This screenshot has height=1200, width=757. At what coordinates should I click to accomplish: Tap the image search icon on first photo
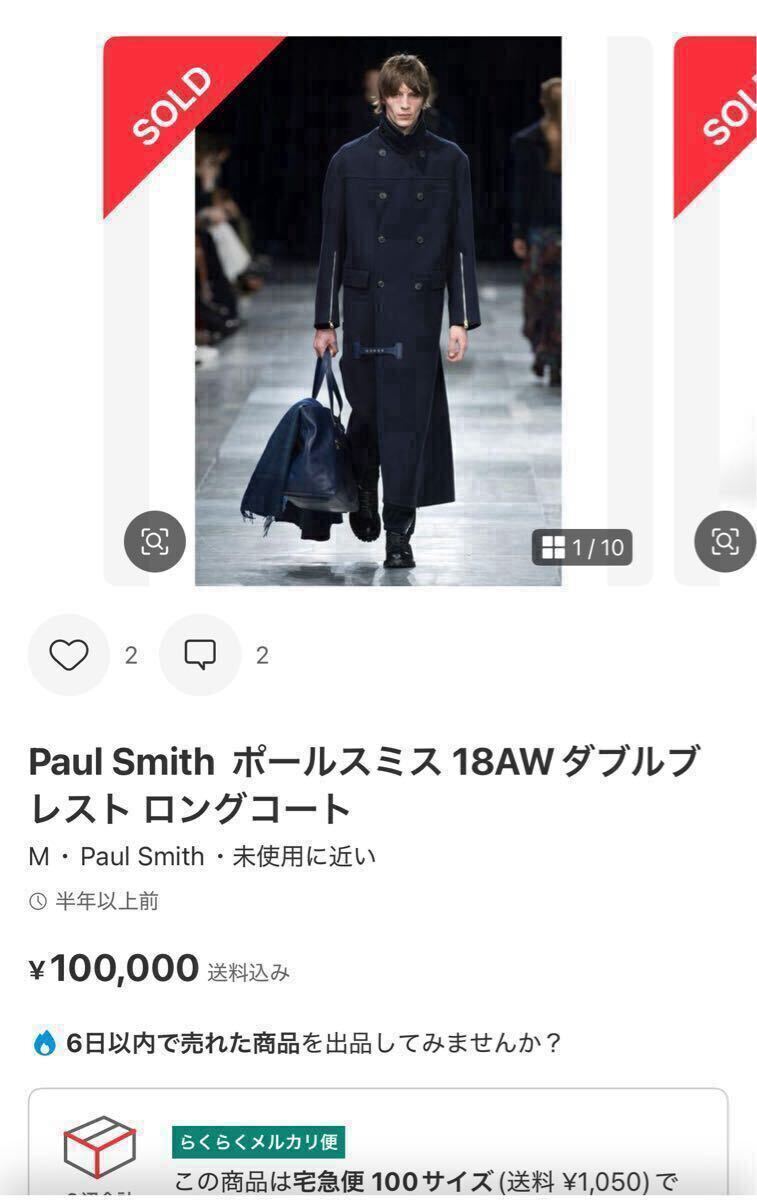click(x=155, y=541)
